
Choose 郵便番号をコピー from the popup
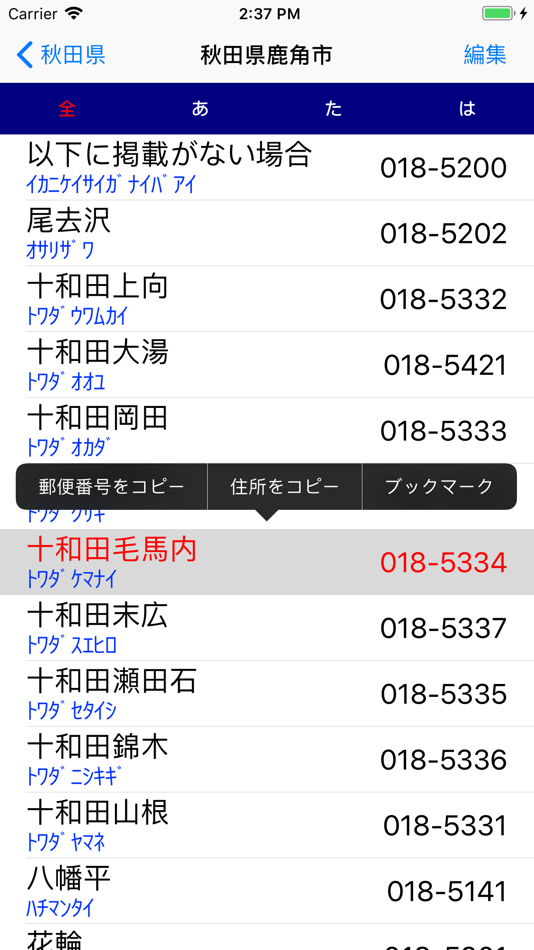pyautogui.click(x=112, y=487)
